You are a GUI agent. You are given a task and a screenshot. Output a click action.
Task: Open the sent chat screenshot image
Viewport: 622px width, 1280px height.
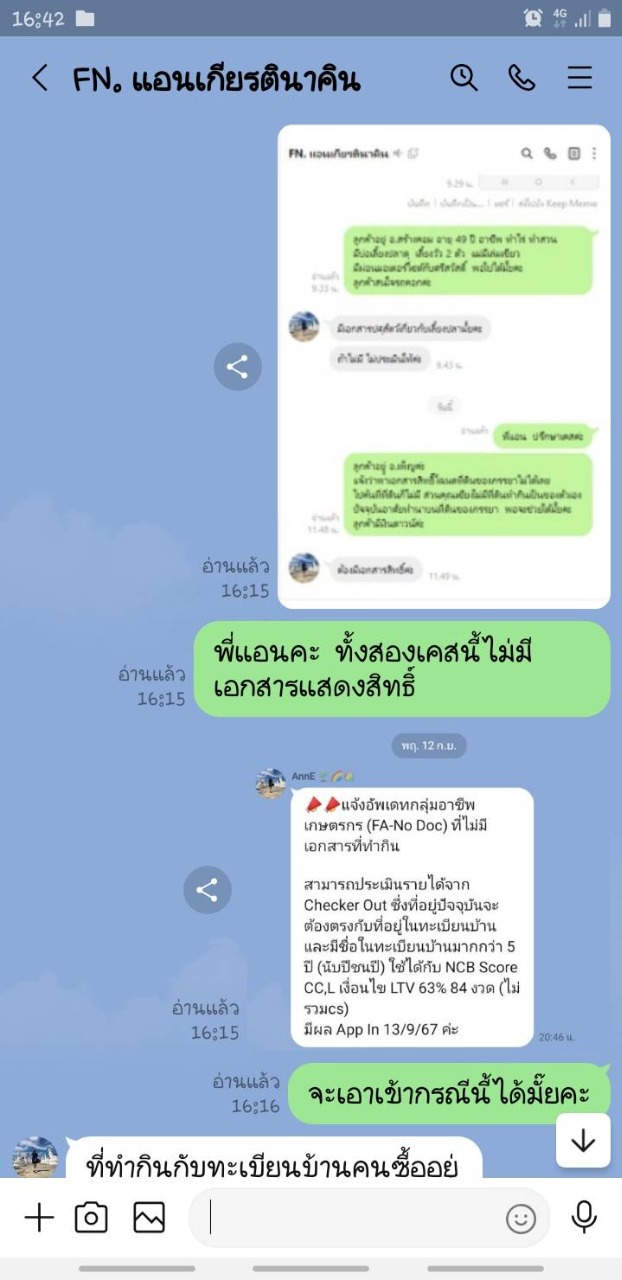444,366
